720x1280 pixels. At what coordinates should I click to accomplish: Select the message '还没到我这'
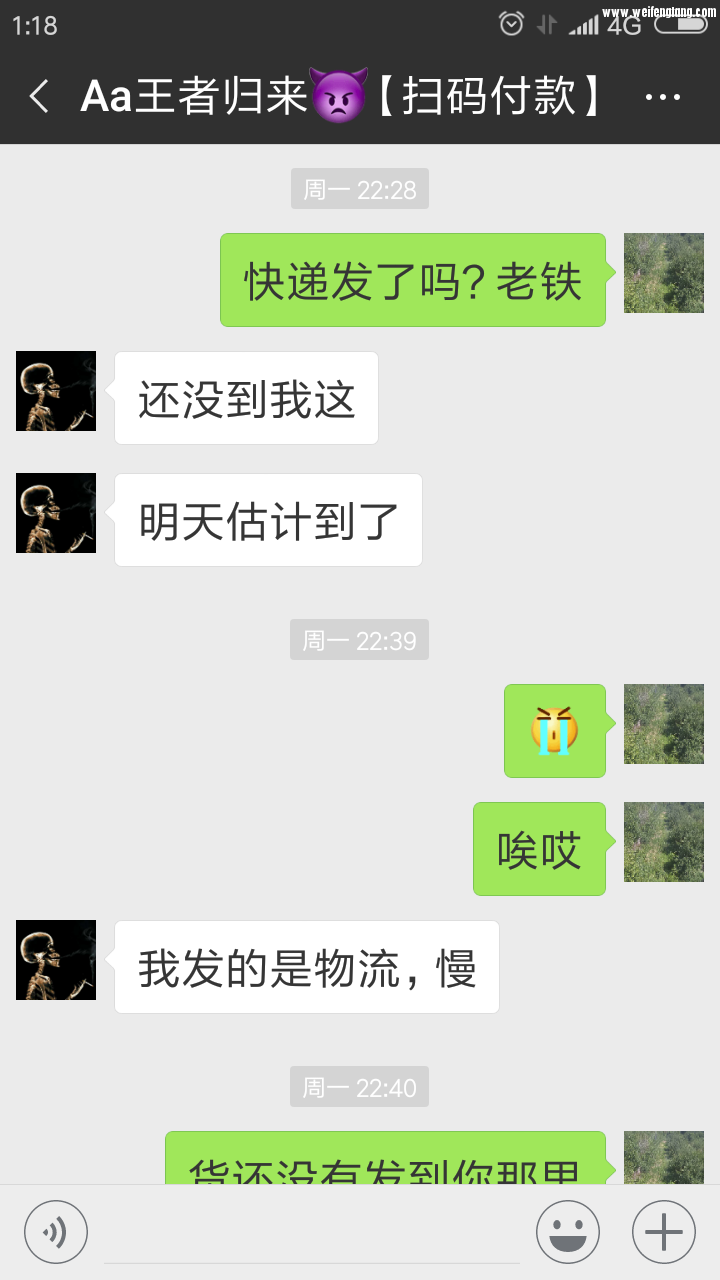[x=245, y=398]
